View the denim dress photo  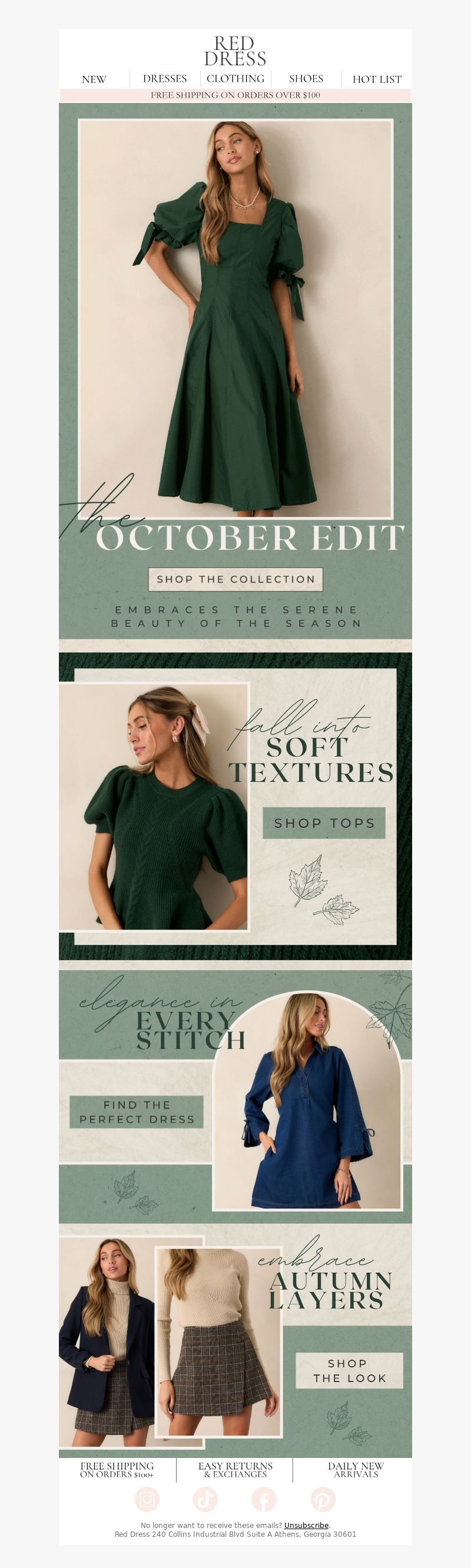(308, 1103)
